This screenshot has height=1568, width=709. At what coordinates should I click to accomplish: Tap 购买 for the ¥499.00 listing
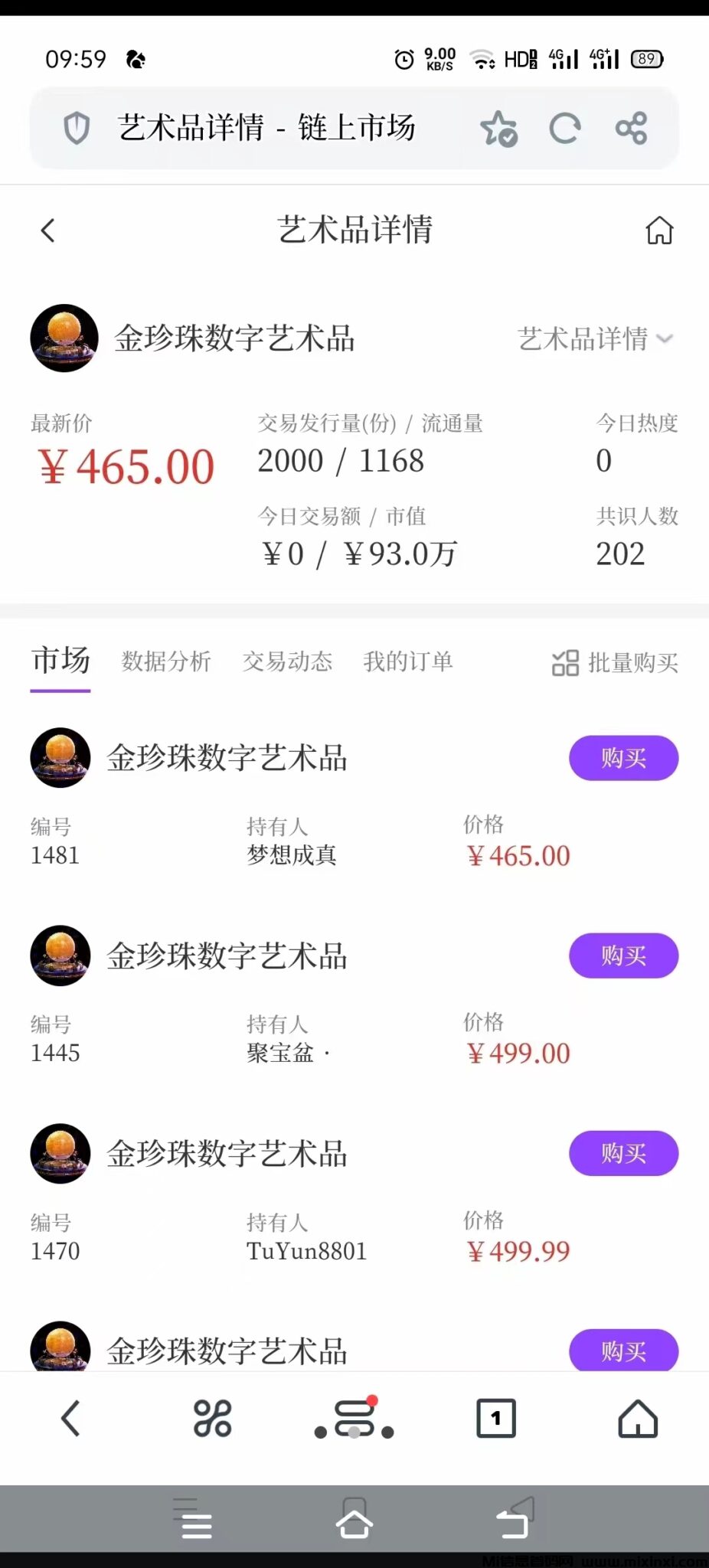tap(623, 955)
